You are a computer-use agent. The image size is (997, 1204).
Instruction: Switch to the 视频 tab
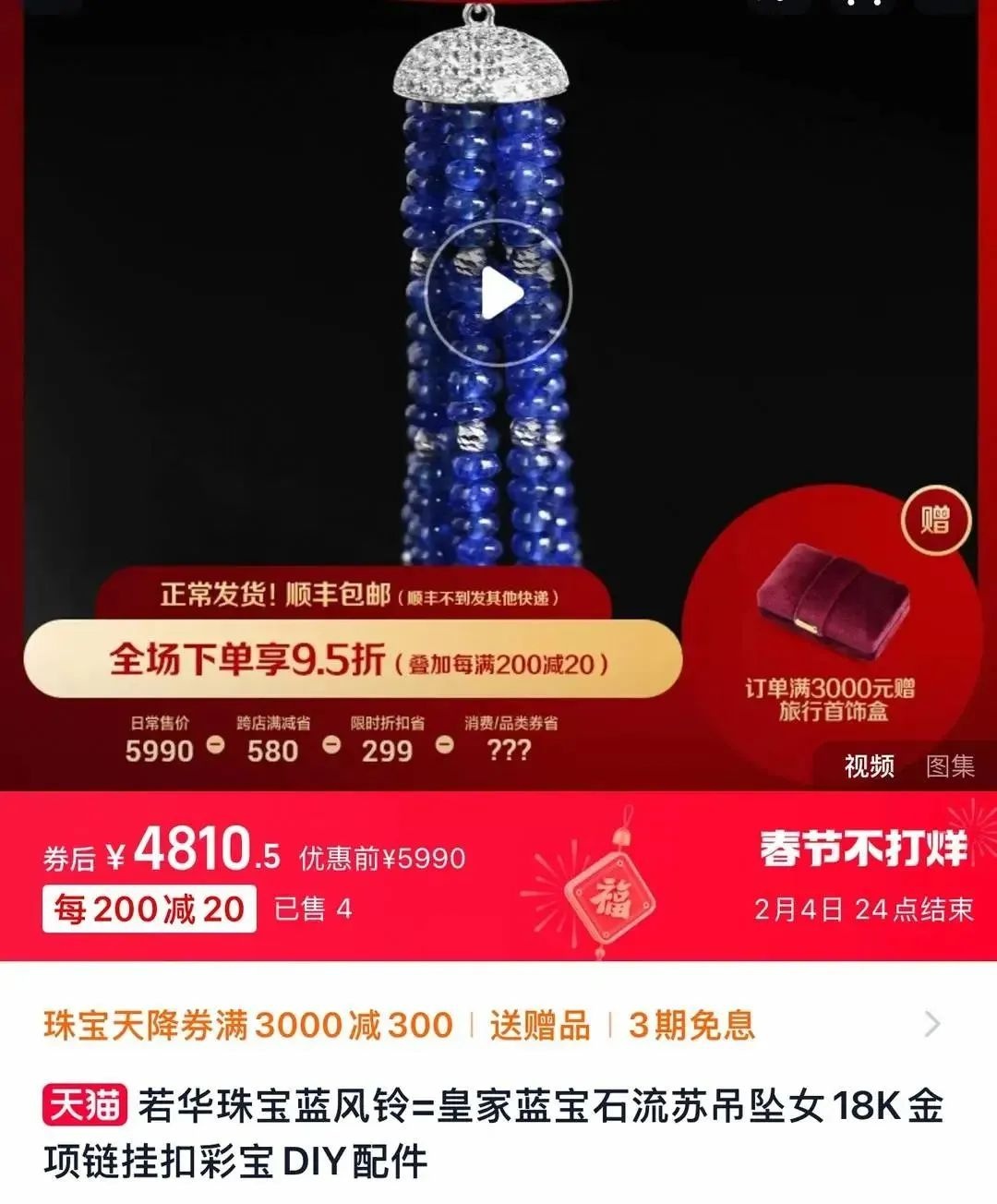869,765
